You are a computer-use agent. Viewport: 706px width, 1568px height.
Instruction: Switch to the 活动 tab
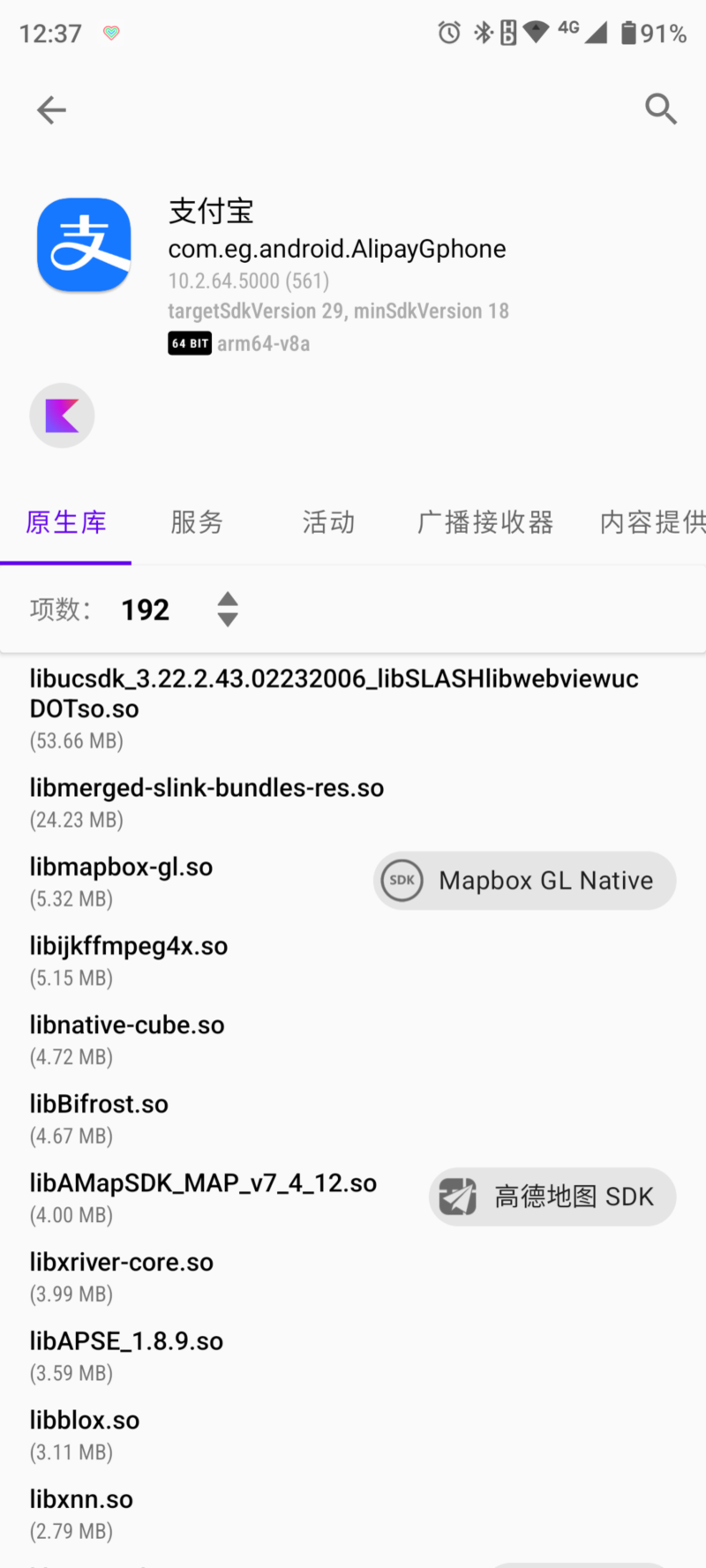point(328,522)
